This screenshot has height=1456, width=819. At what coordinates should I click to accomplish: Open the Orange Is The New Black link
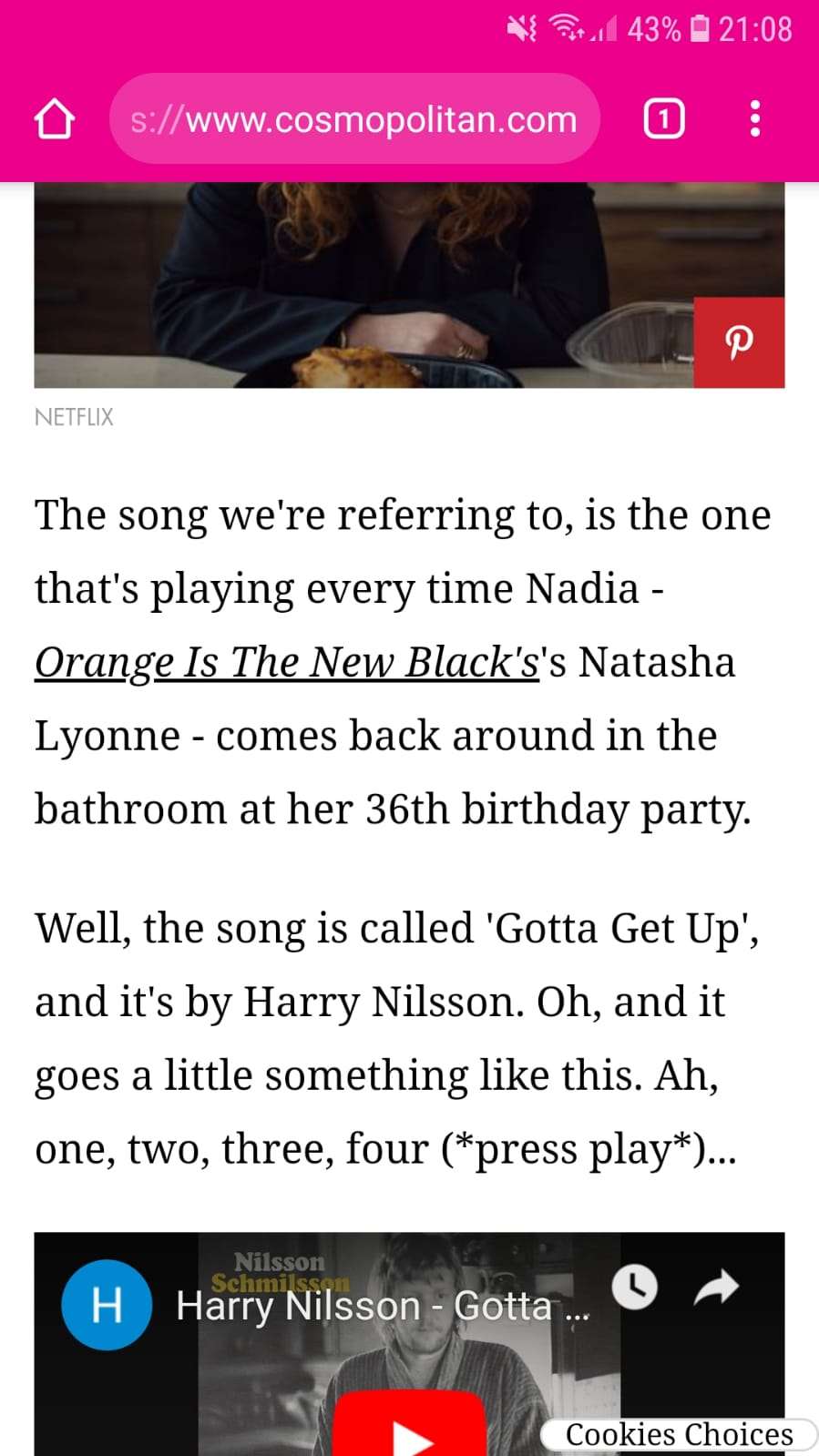click(x=287, y=662)
